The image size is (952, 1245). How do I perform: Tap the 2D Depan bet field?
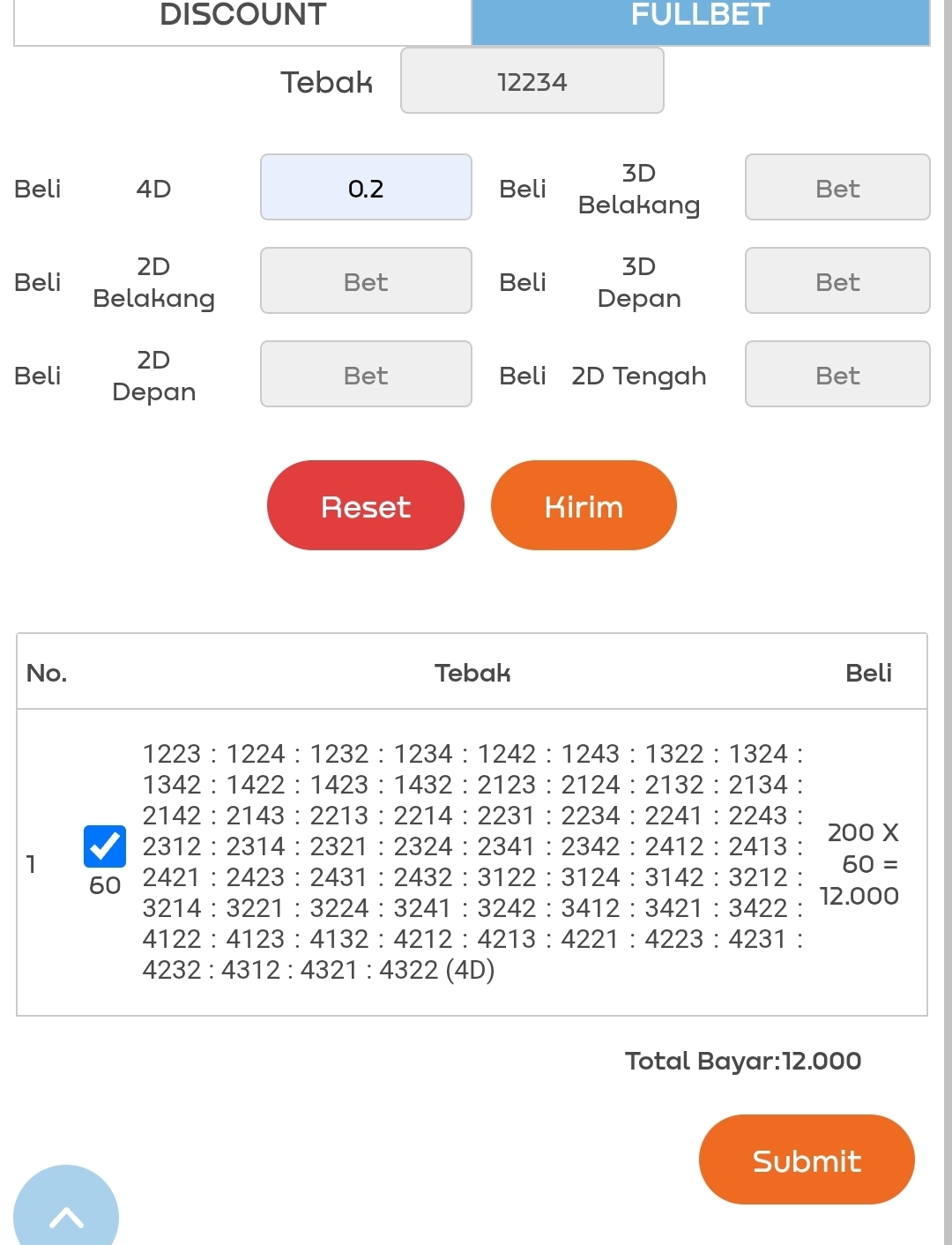(x=366, y=375)
